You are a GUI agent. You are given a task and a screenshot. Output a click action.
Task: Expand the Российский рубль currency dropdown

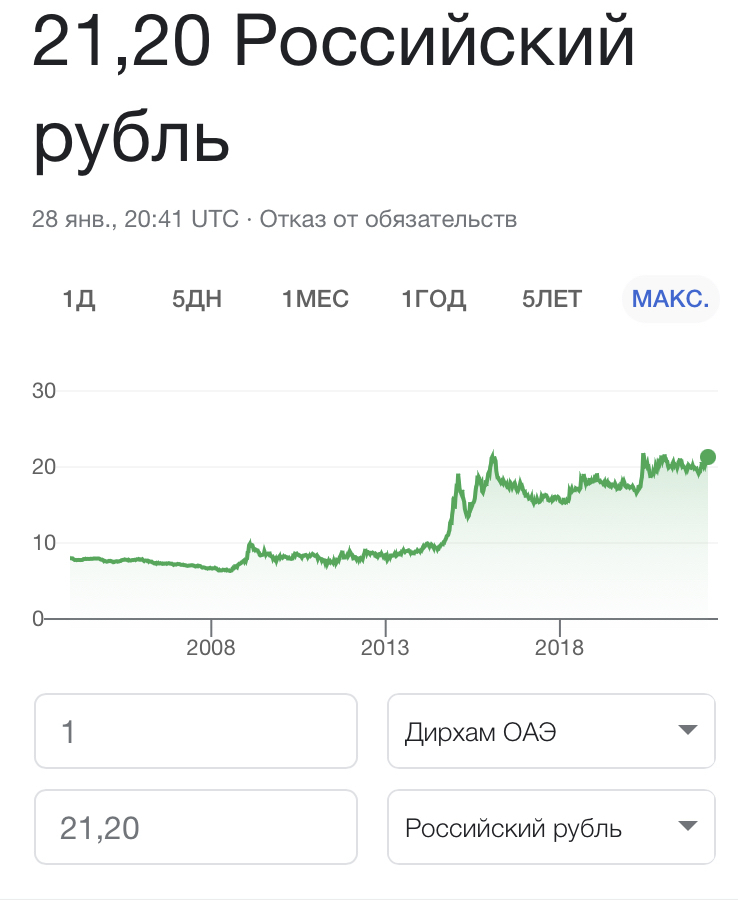tap(551, 827)
